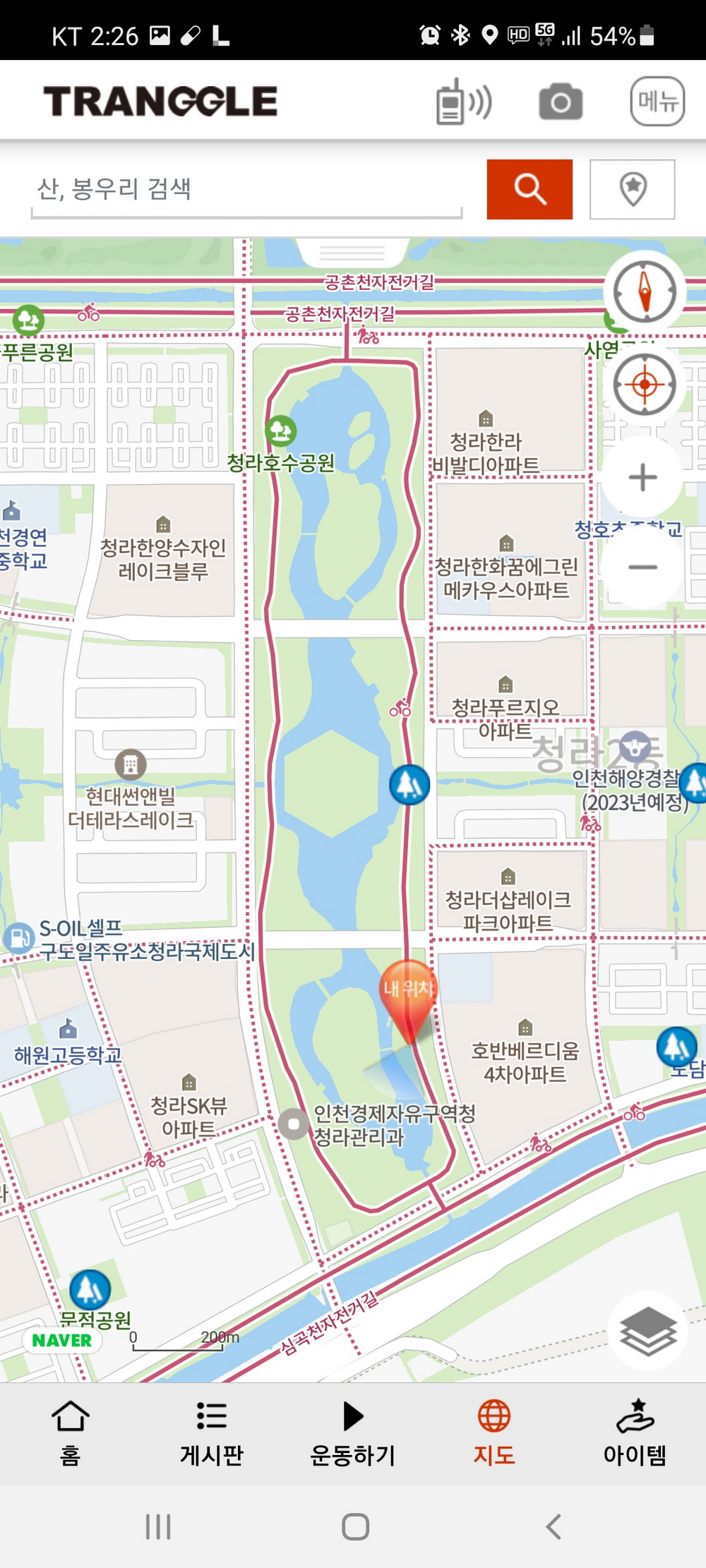Open map layers selector
Image resolution: width=706 pixels, height=1568 pixels.
pos(647,1330)
